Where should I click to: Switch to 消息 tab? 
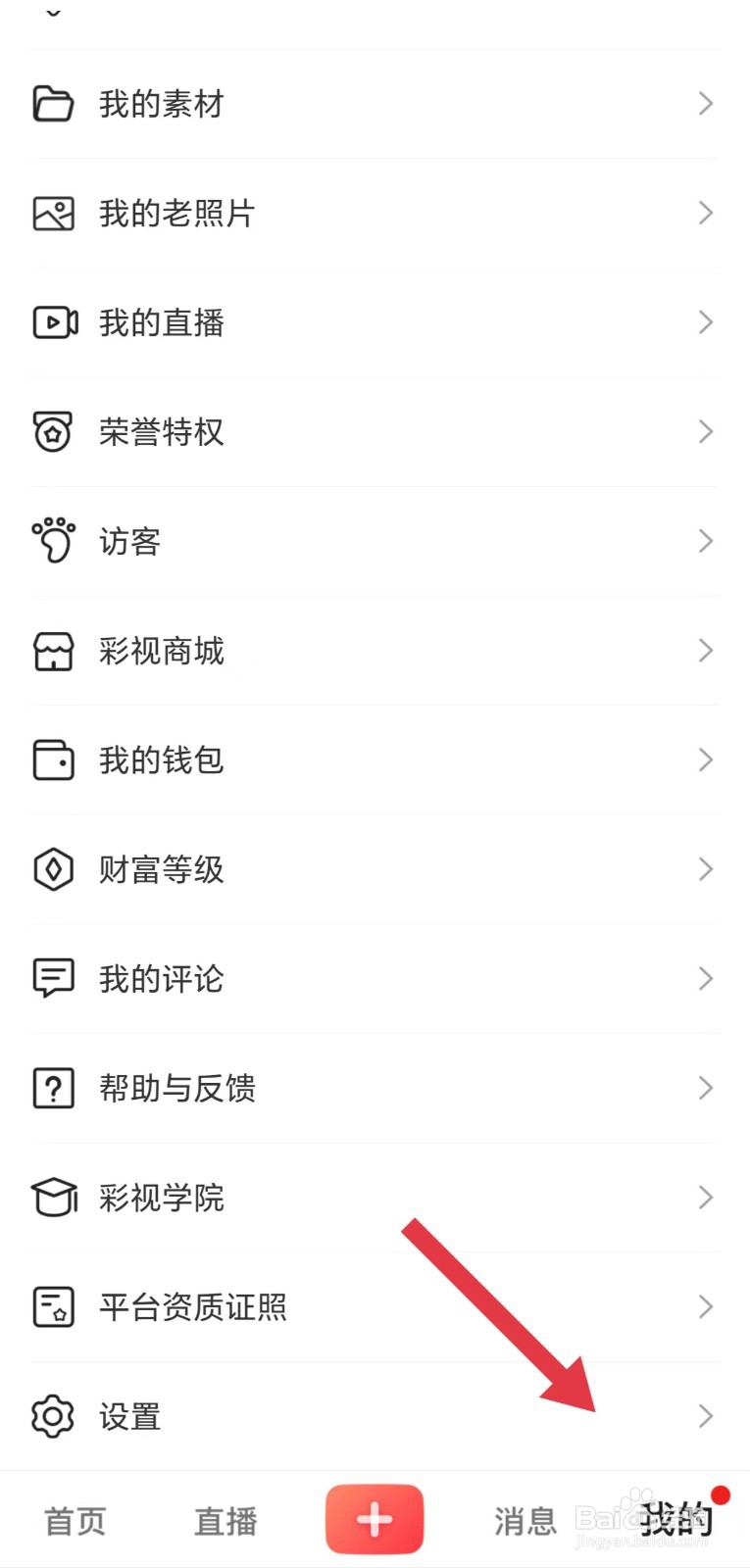click(525, 1521)
